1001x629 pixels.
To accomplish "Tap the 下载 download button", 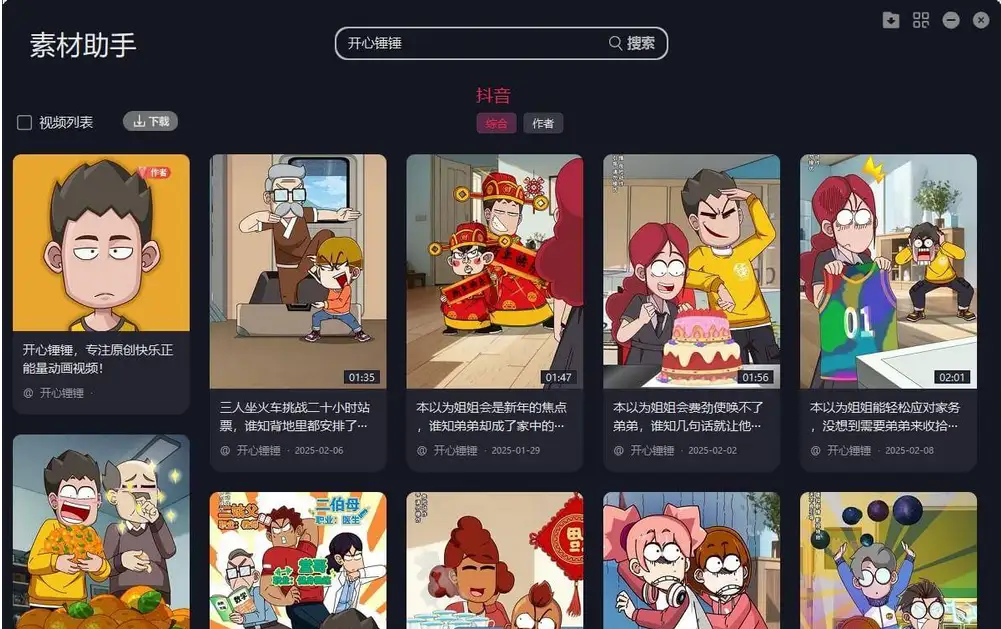I will point(150,121).
